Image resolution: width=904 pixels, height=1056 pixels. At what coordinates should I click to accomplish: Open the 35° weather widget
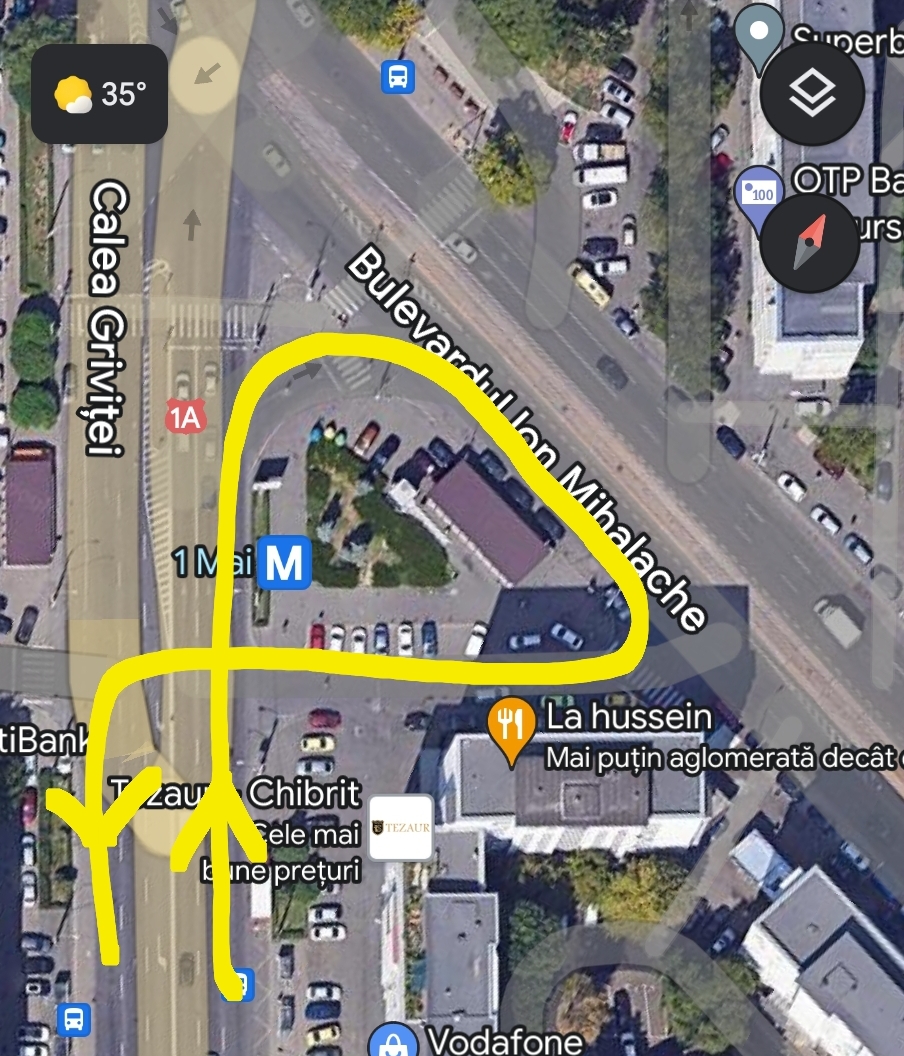(x=100, y=94)
